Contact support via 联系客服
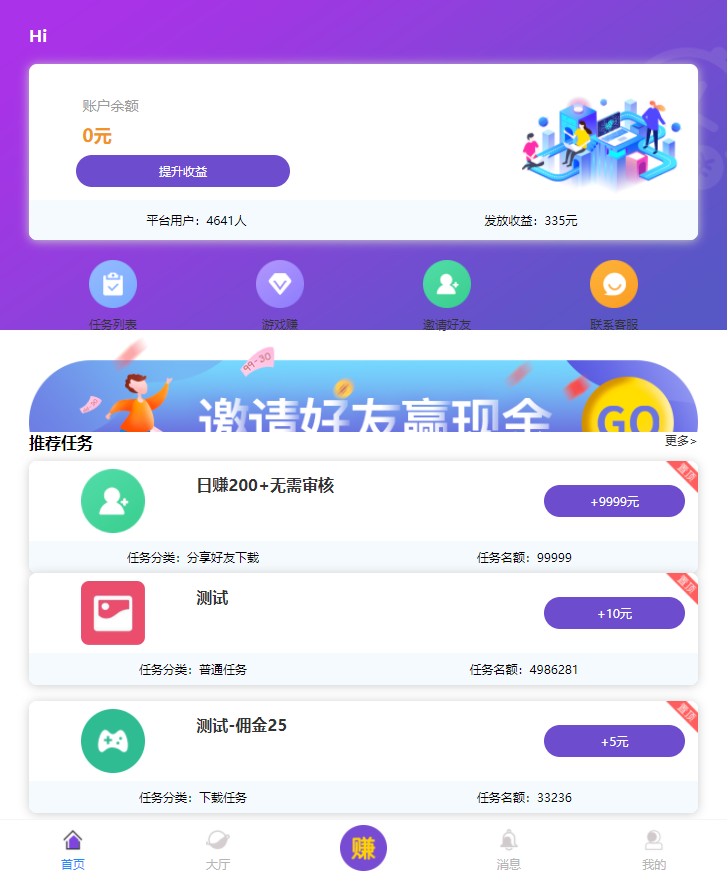Image resolution: width=727 pixels, height=876 pixels. pos(614,284)
